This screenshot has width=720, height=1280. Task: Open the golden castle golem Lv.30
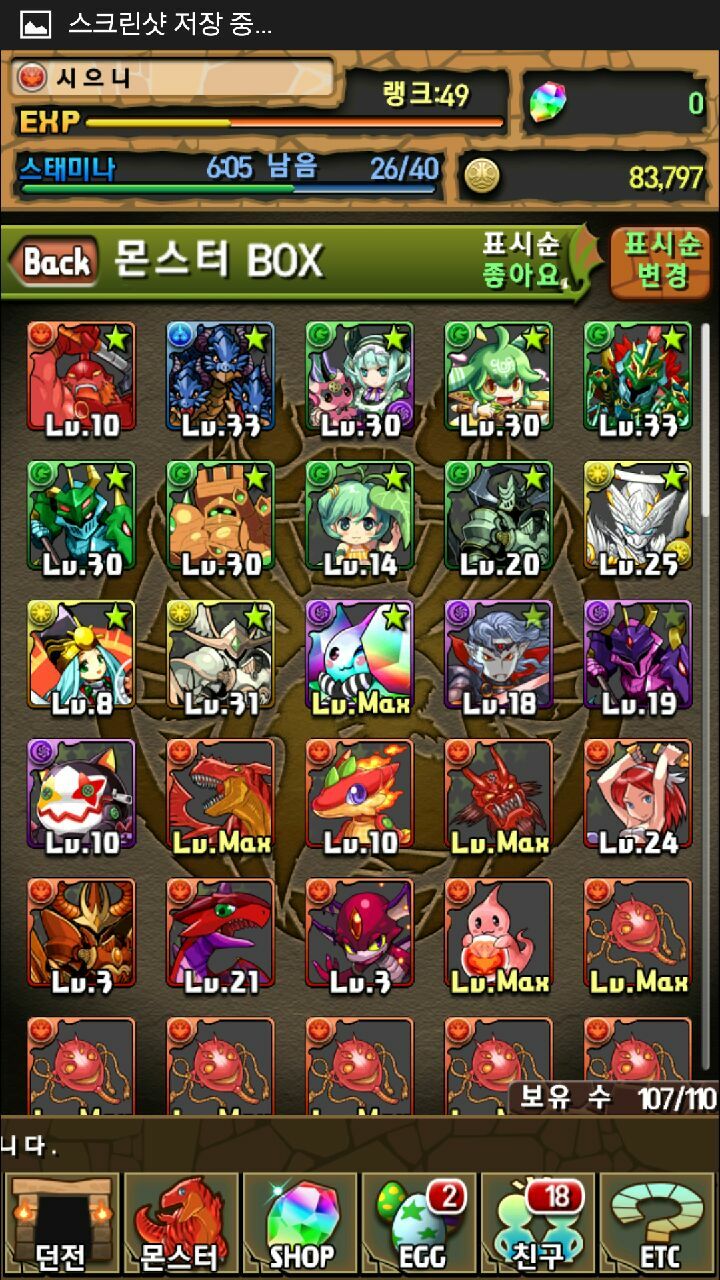coord(220,516)
